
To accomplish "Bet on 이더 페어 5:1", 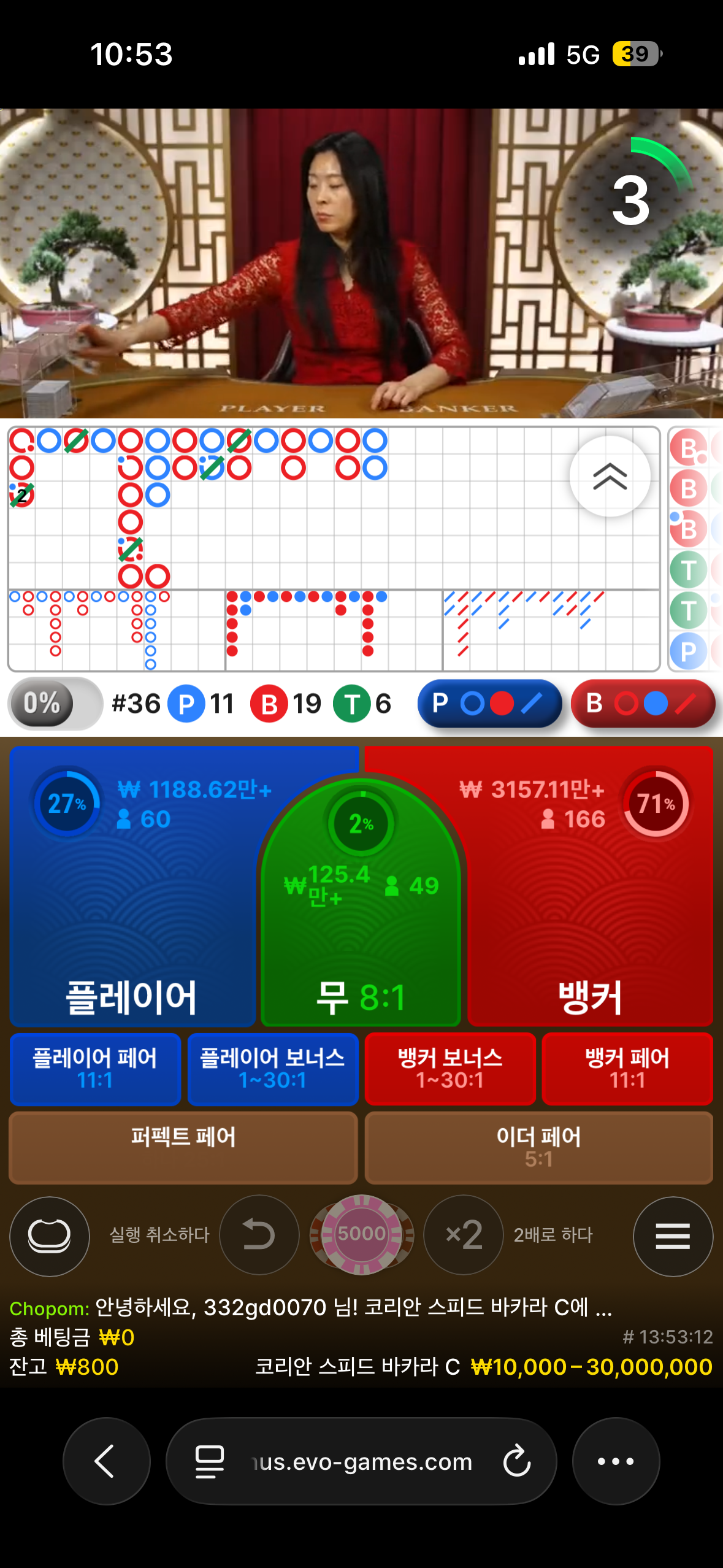I will [538, 1147].
